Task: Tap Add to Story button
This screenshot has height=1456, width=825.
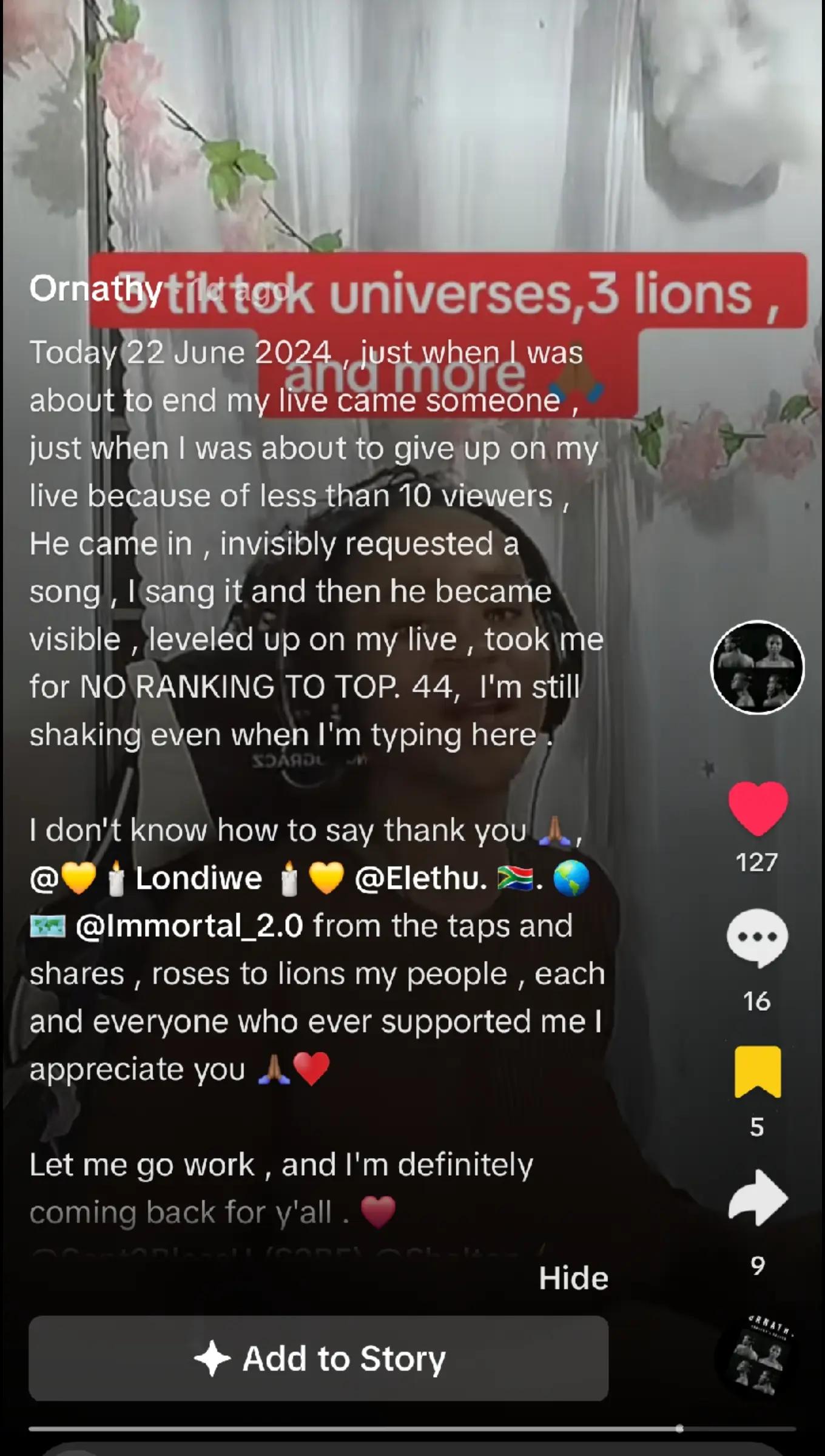Action: tap(318, 1358)
